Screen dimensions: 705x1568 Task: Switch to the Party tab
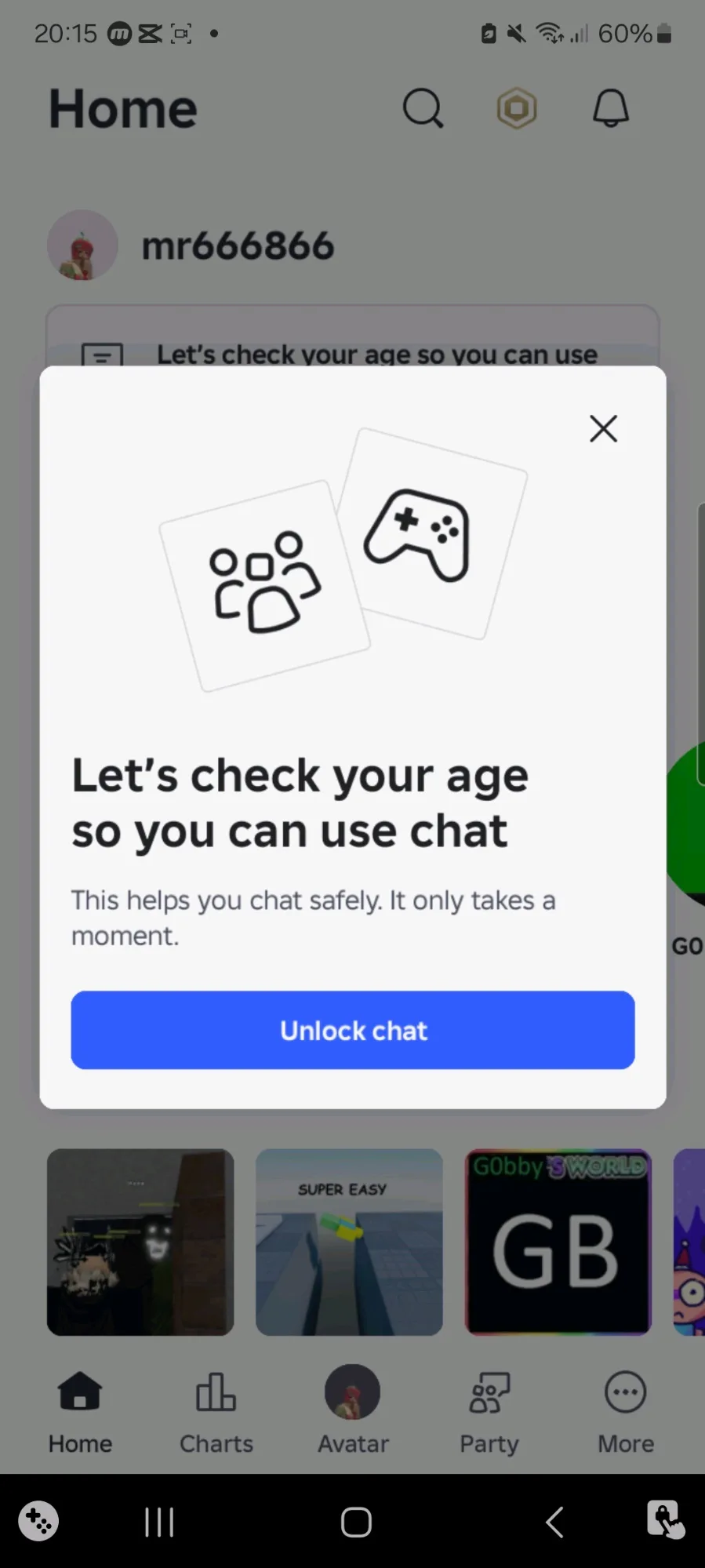(x=489, y=1411)
